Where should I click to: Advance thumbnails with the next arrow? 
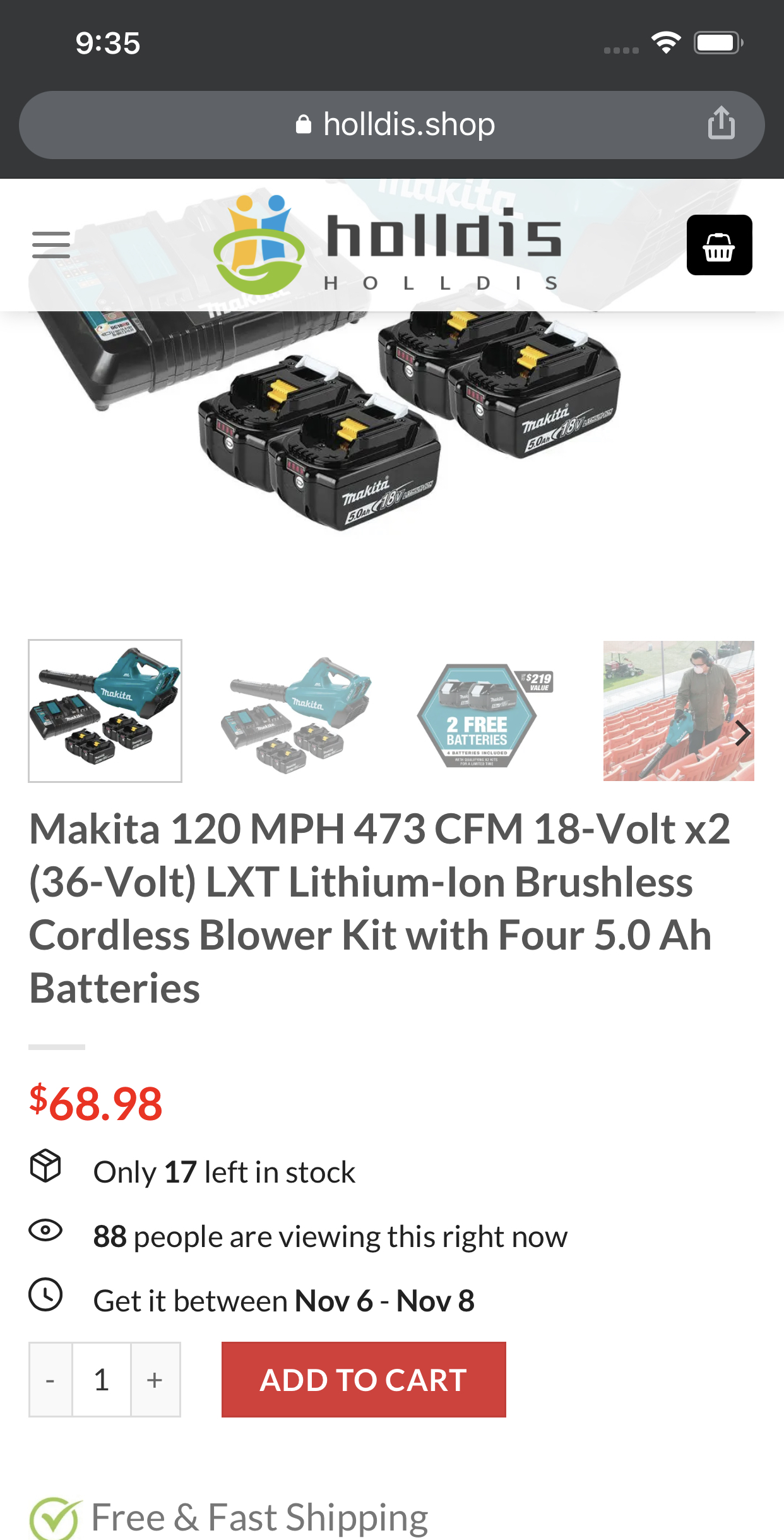pyautogui.click(x=742, y=733)
